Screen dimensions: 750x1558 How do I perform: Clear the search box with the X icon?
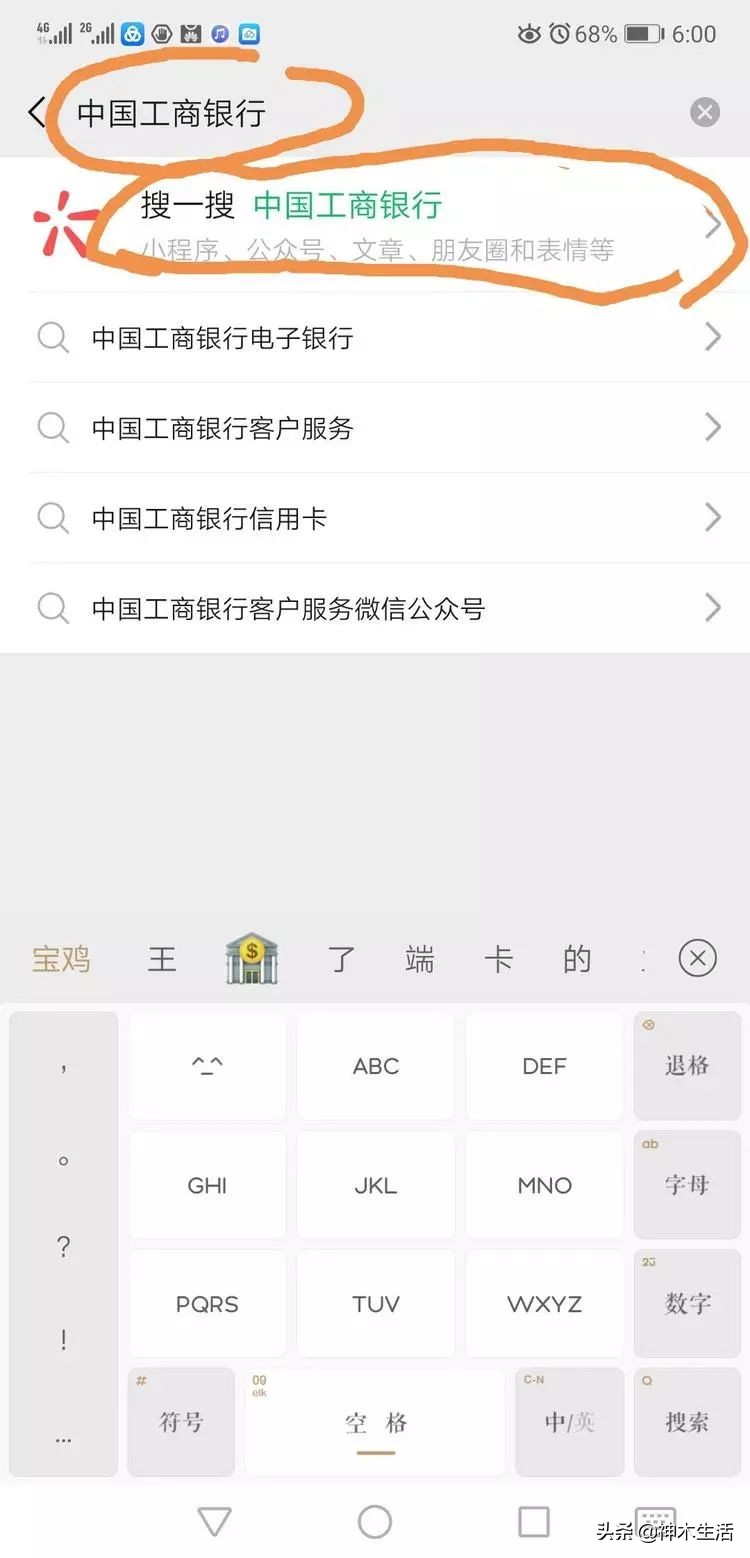tap(704, 112)
